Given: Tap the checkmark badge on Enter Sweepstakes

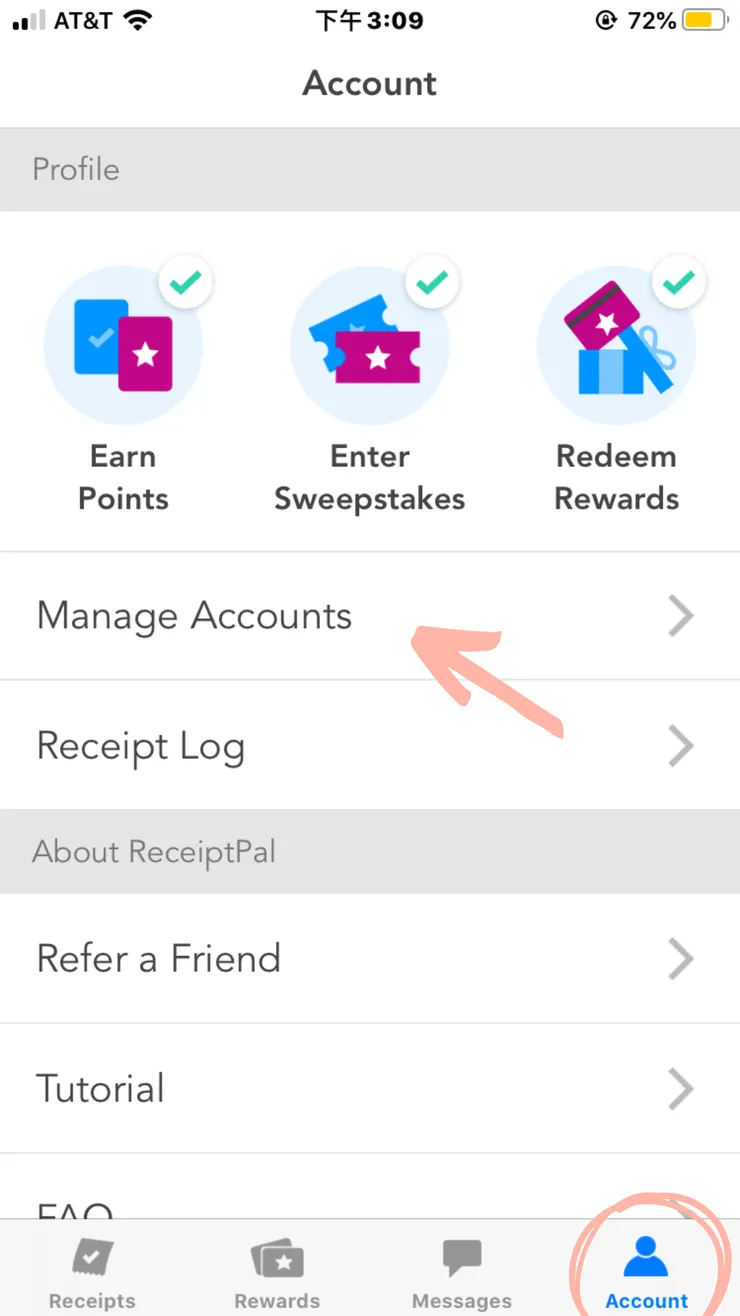Looking at the screenshot, I should click(432, 283).
